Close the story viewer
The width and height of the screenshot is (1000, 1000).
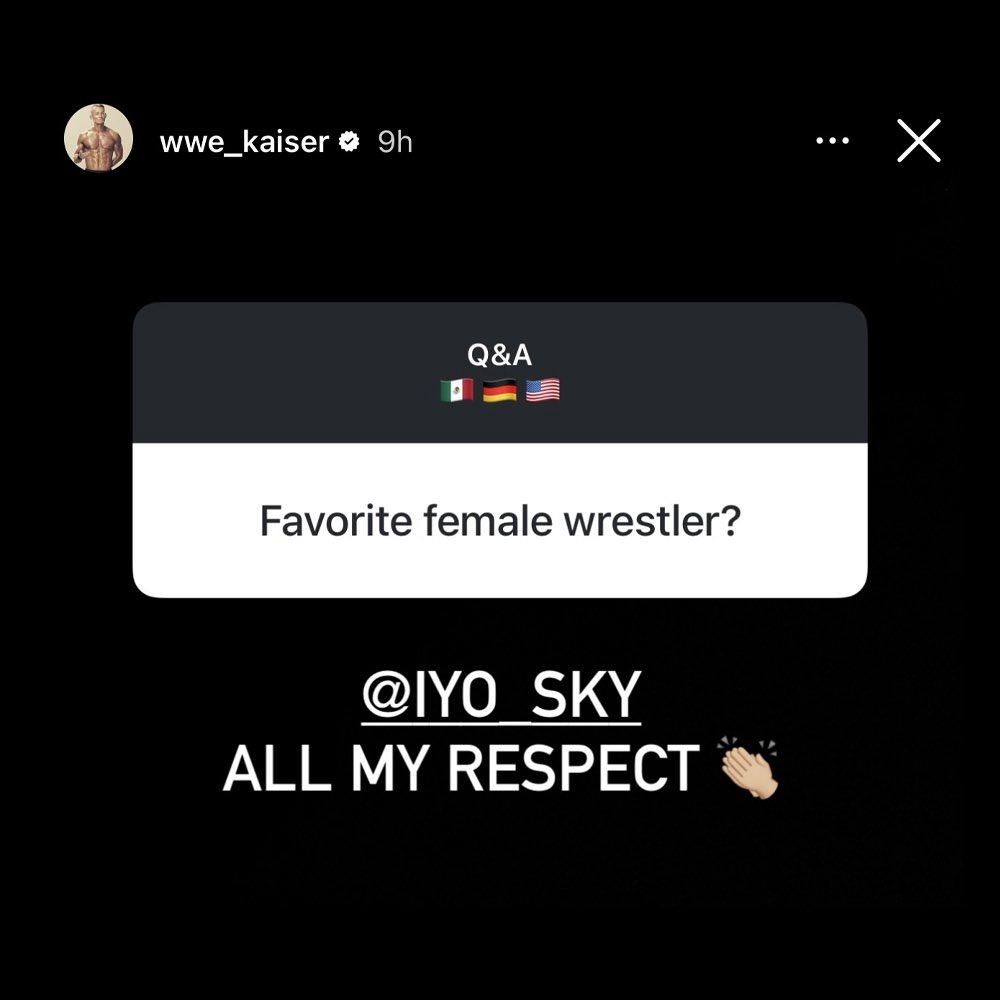(x=918, y=141)
